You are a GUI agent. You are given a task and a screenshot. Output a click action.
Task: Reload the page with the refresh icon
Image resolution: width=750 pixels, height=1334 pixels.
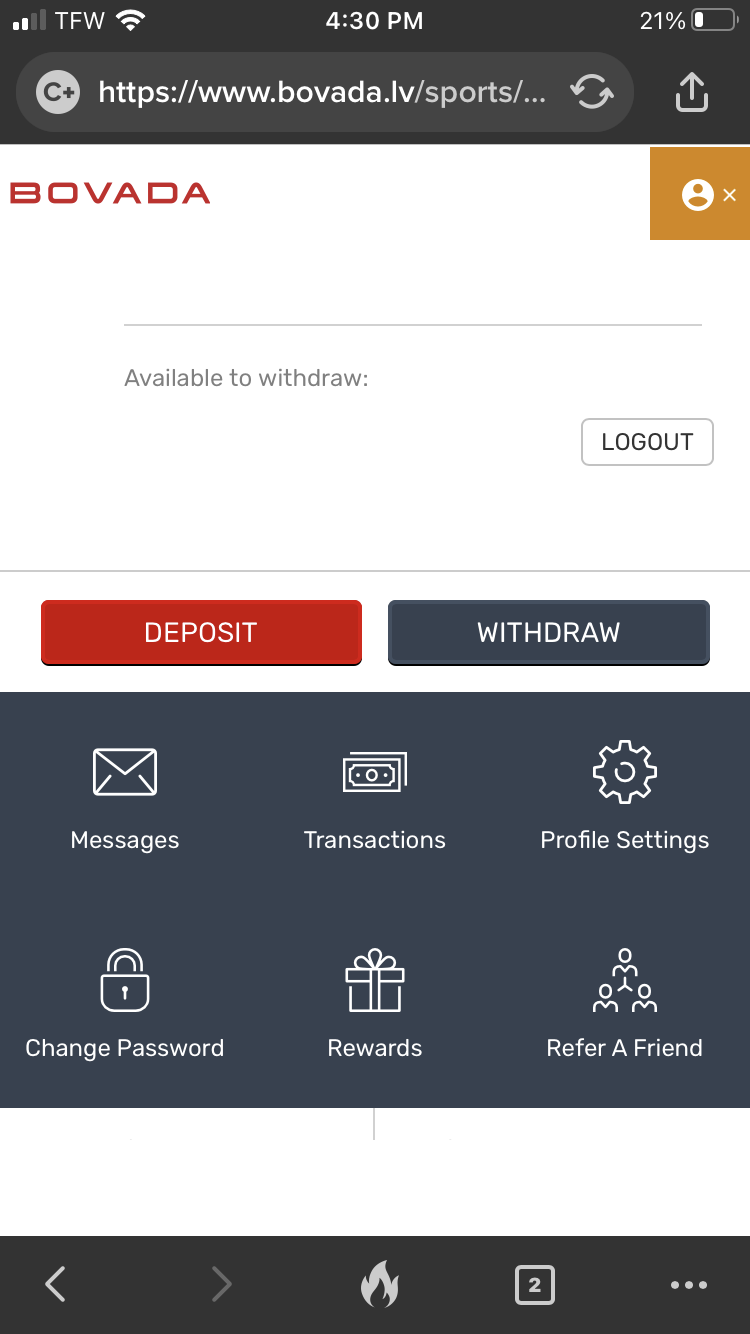(x=592, y=93)
